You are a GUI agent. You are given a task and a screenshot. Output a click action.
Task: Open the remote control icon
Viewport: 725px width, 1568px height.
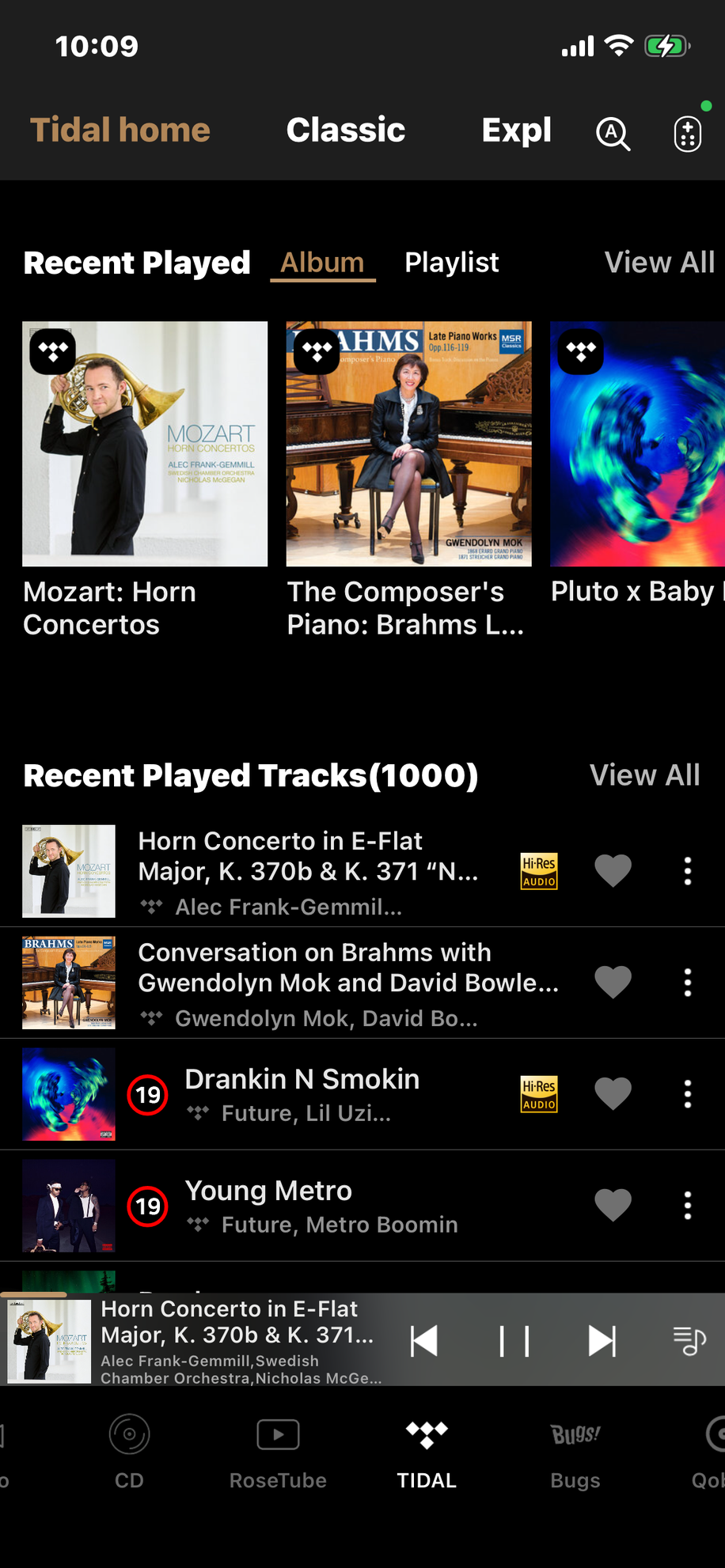tap(687, 133)
